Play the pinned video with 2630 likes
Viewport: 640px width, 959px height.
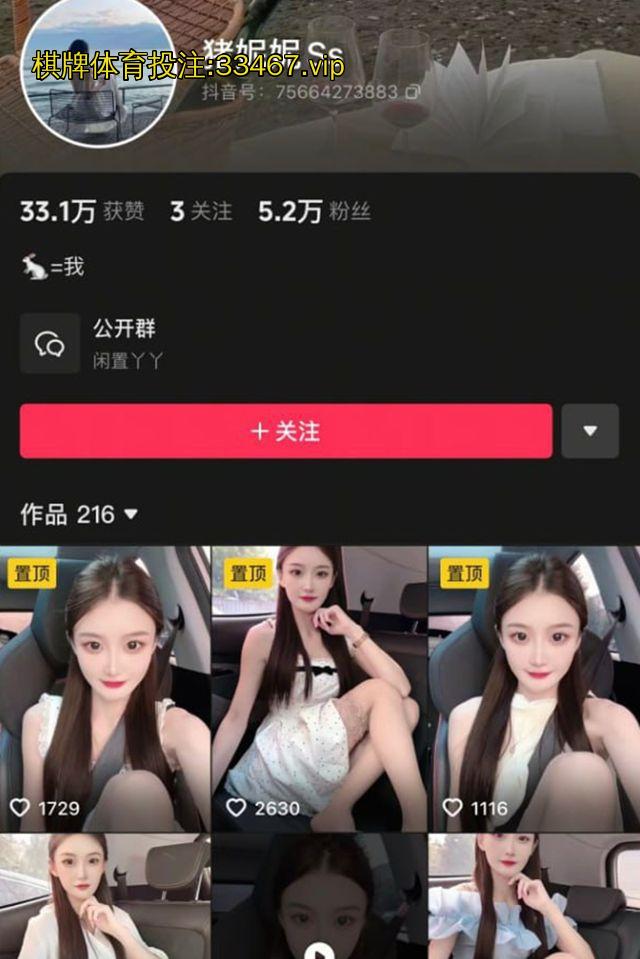[x=318, y=688]
